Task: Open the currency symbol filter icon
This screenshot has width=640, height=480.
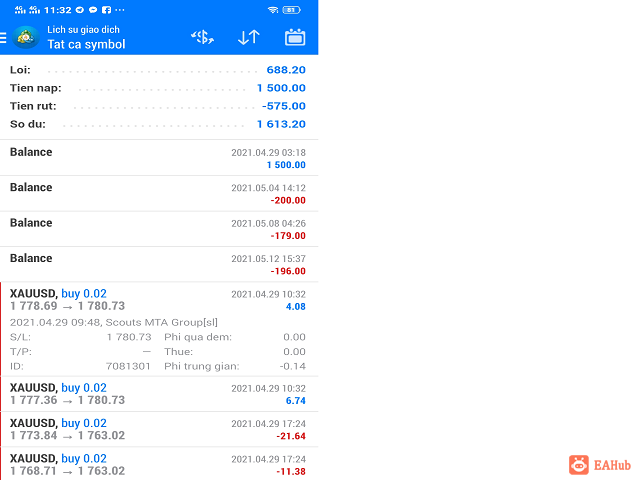Action: pos(202,38)
